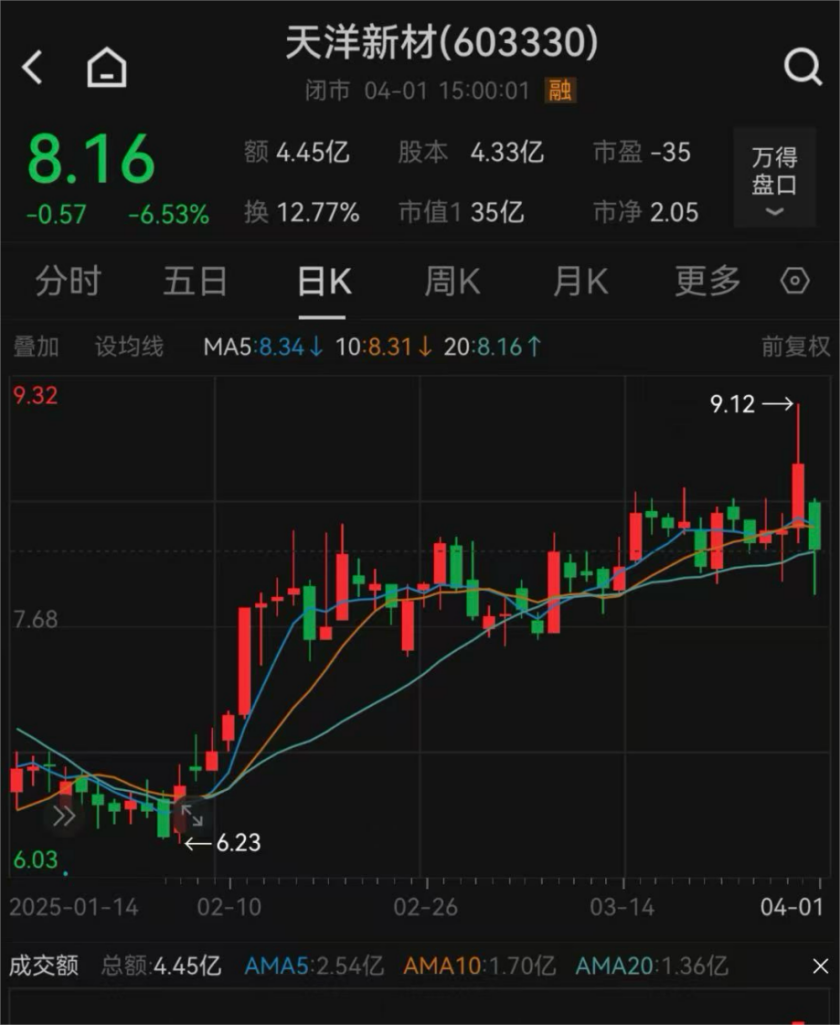Screen dimensions: 840x1025
Task: Switch to the 周K chart tab
Action: [x=452, y=282]
